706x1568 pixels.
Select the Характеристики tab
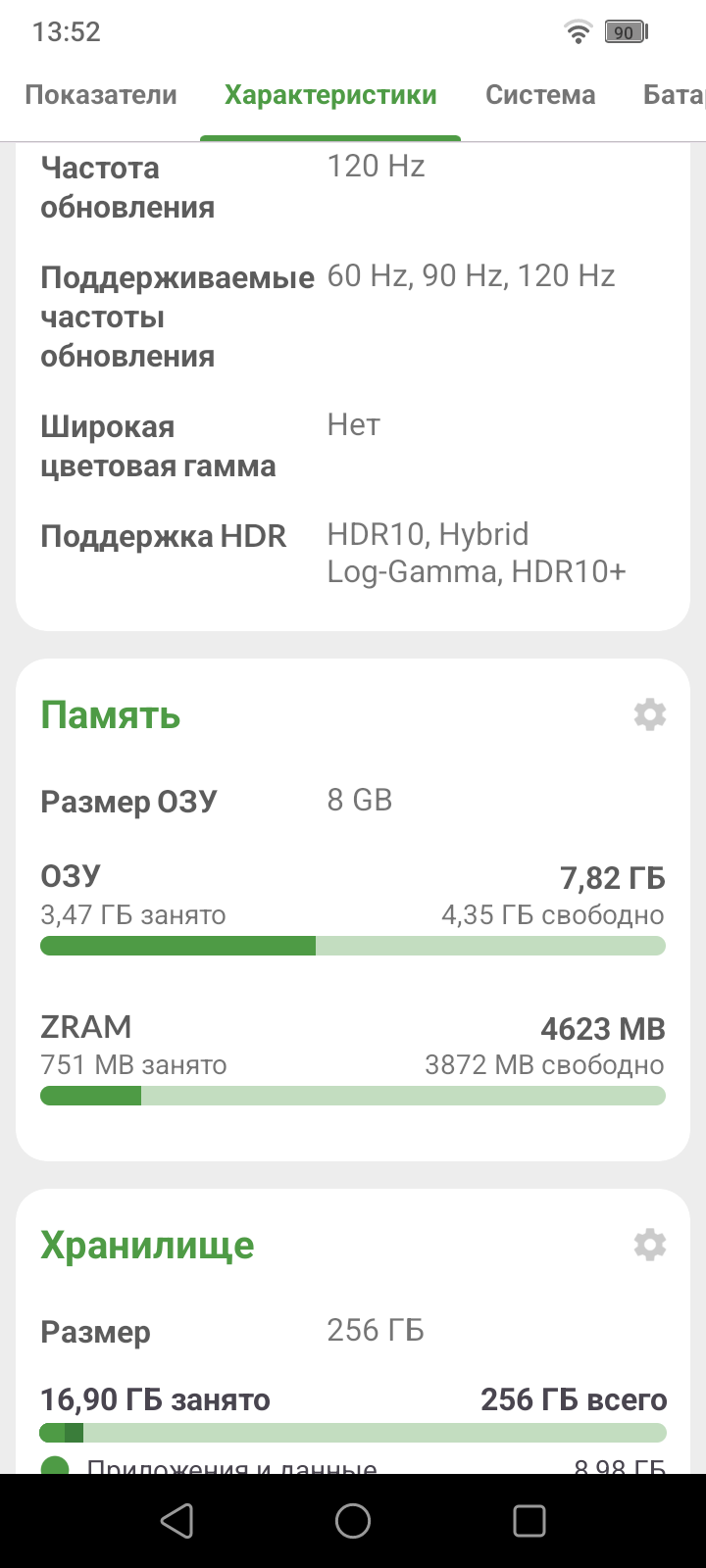pos(330,95)
